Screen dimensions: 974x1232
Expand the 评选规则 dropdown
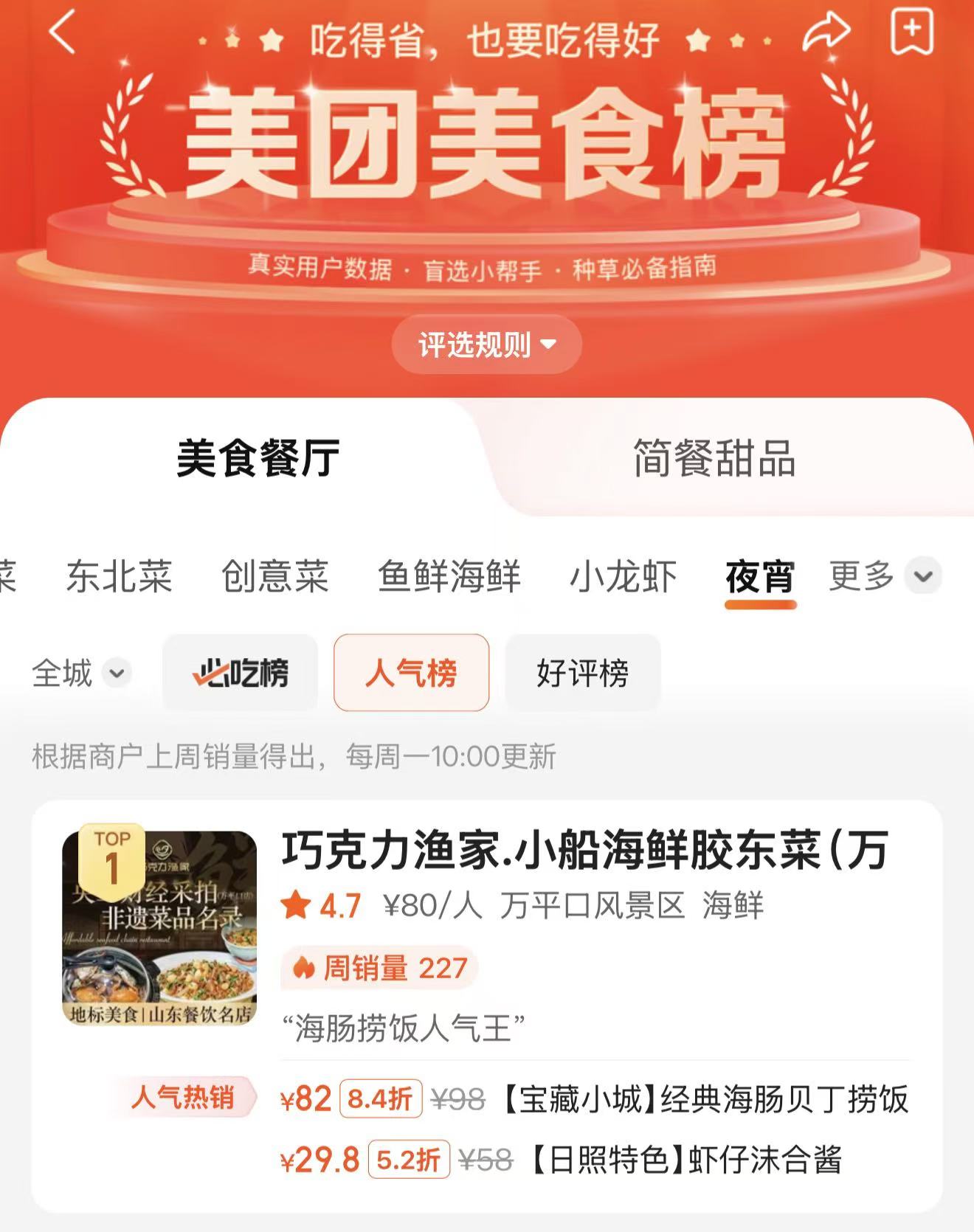click(487, 345)
